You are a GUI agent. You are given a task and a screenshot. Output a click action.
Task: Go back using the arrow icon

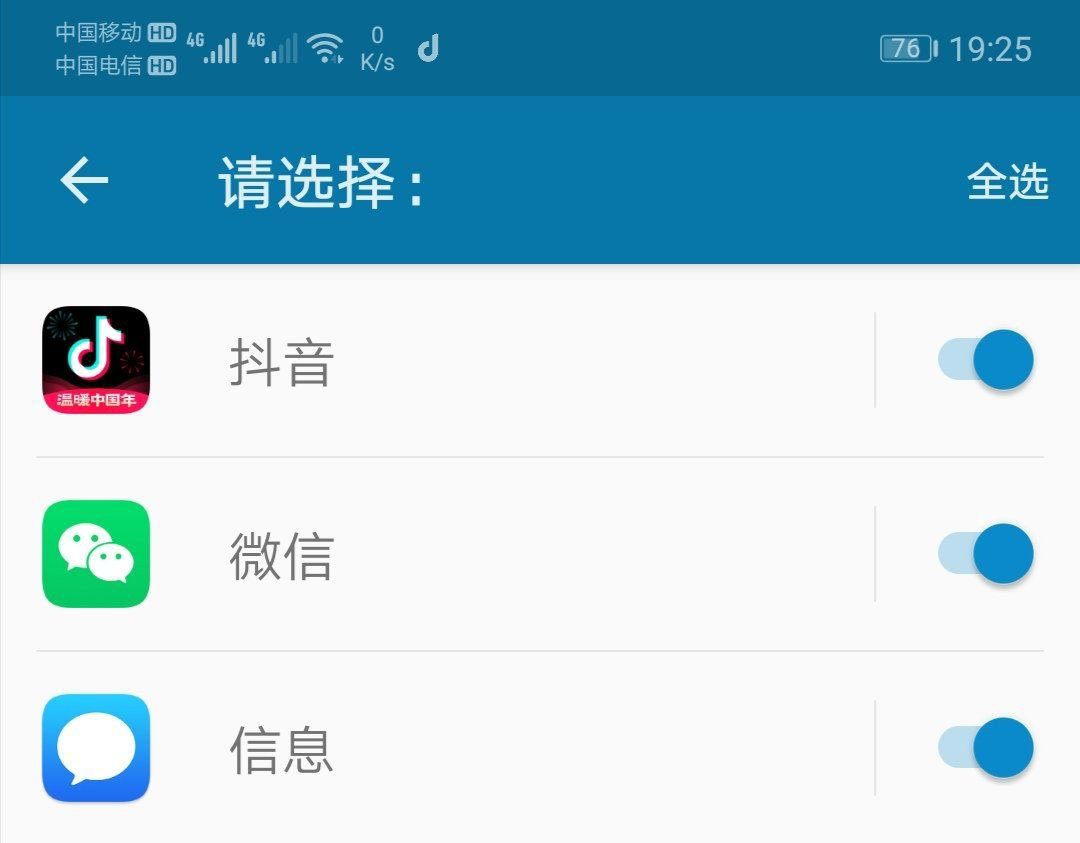84,181
